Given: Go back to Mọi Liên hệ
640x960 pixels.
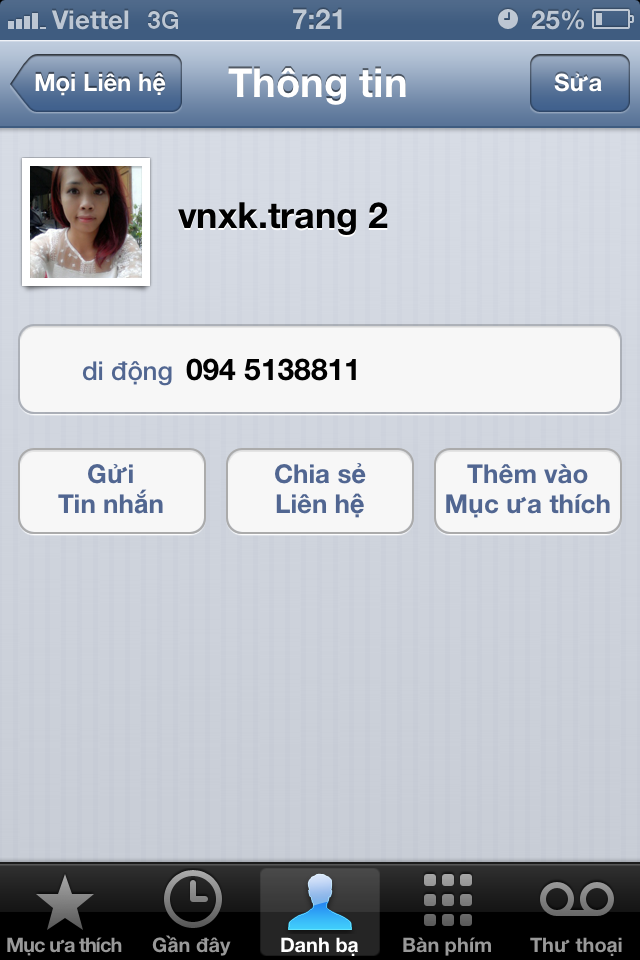Looking at the screenshot, I should [98, 83].
